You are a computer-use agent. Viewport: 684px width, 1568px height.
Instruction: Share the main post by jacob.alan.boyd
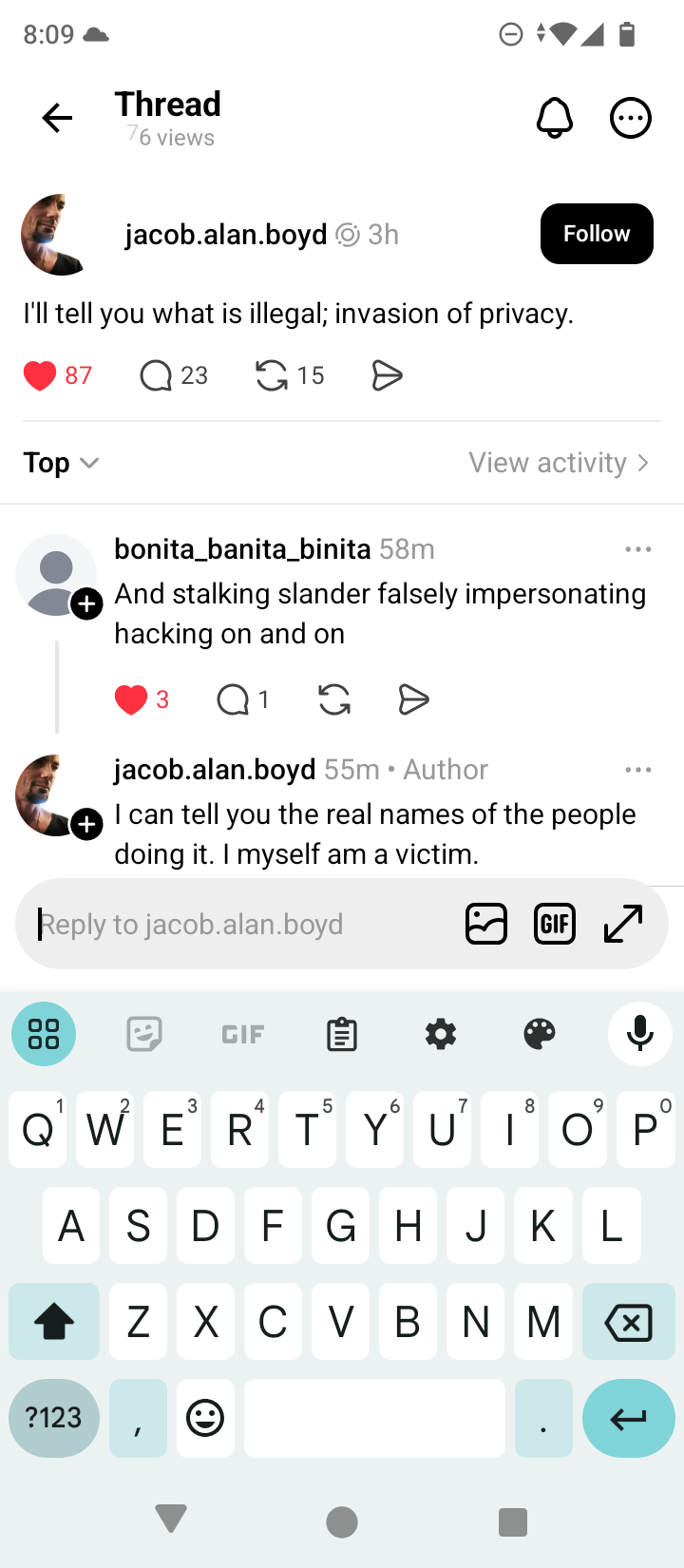coord(387,376)
